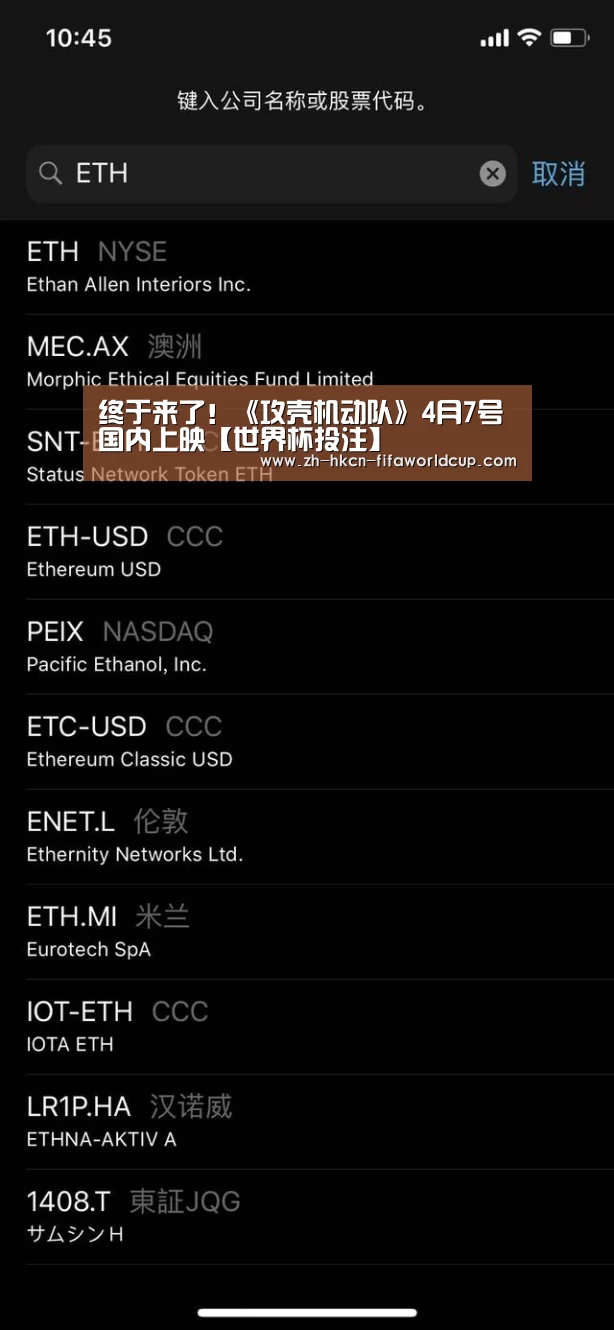Select MEC.AX Morphic Ethical Equities Fund
Image resolution: width=614 pixels, height=1330 pixels.
pyautogui.click(x=307, y=362)
